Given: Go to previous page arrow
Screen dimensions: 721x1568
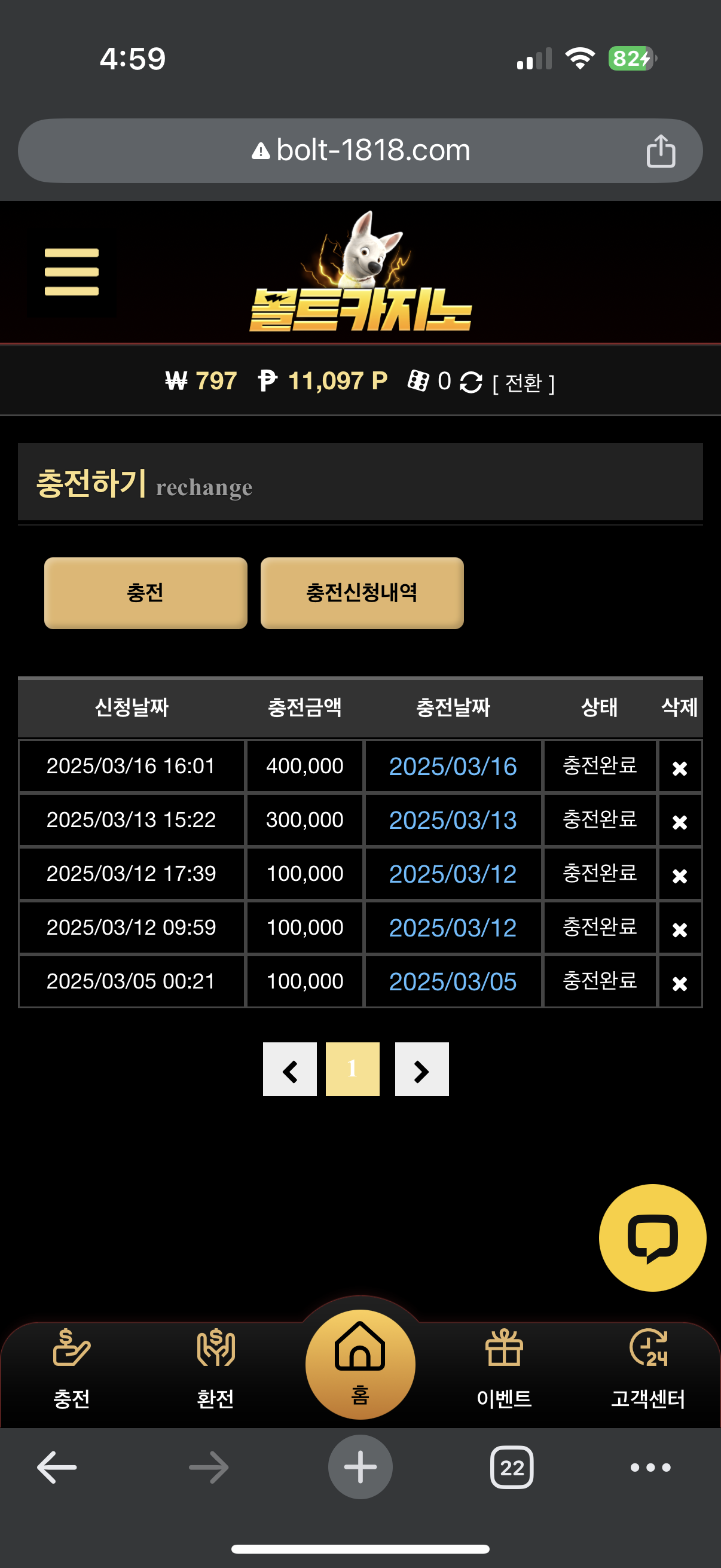Looking at the screenshot, I should (289, 1069).
